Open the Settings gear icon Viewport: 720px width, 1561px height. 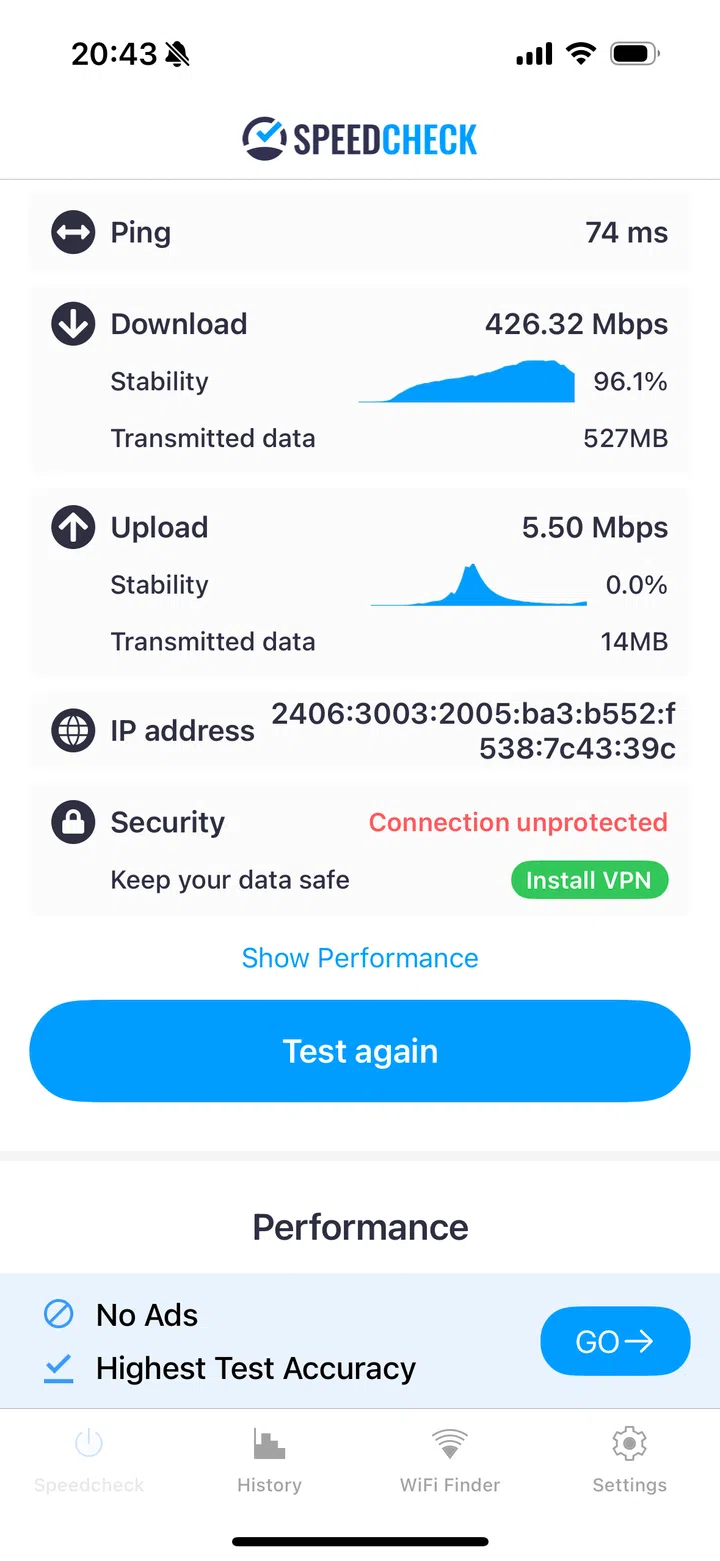(629, 1444)
